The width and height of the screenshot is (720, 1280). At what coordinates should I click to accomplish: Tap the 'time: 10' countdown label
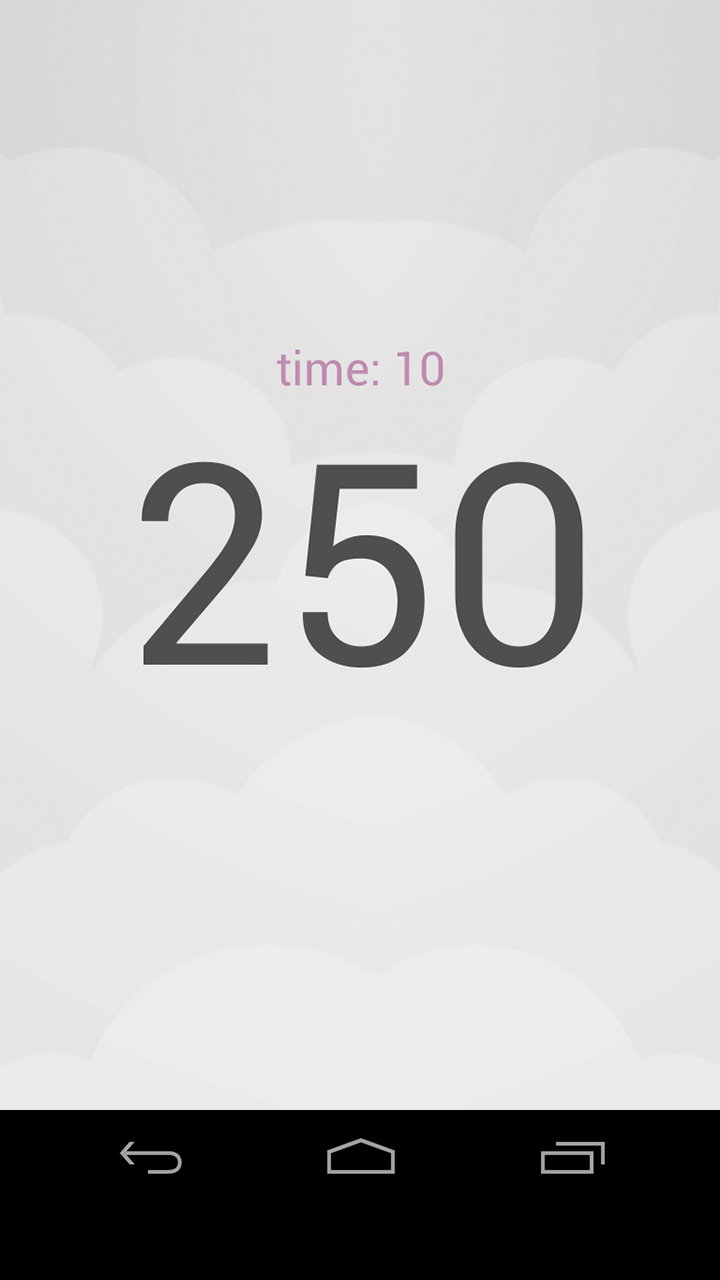point(360,368)
